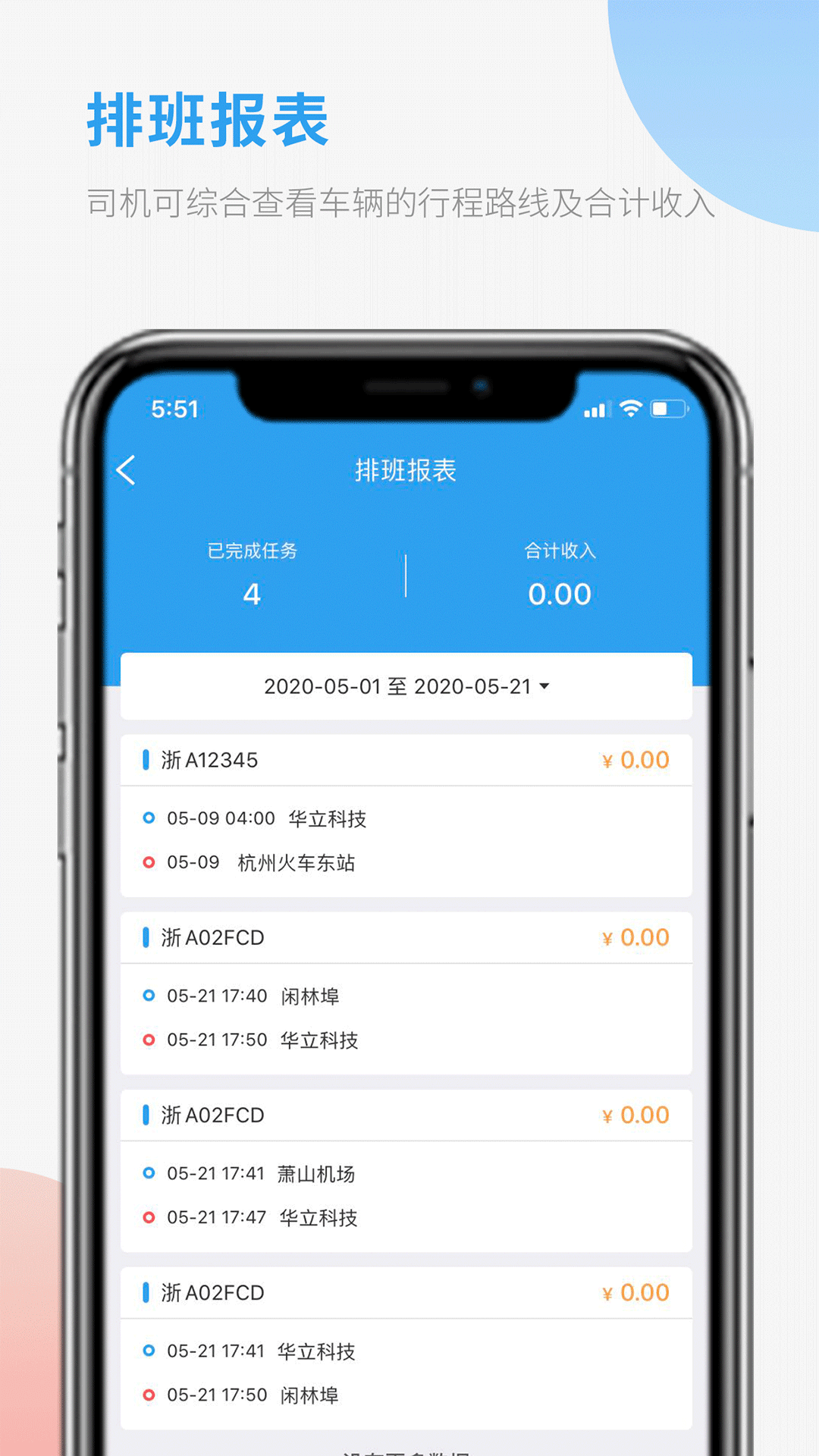Tap the red arrival marker beside 华立科技 17:50
The image size is (819, 1456).
tap(149, 1040)
